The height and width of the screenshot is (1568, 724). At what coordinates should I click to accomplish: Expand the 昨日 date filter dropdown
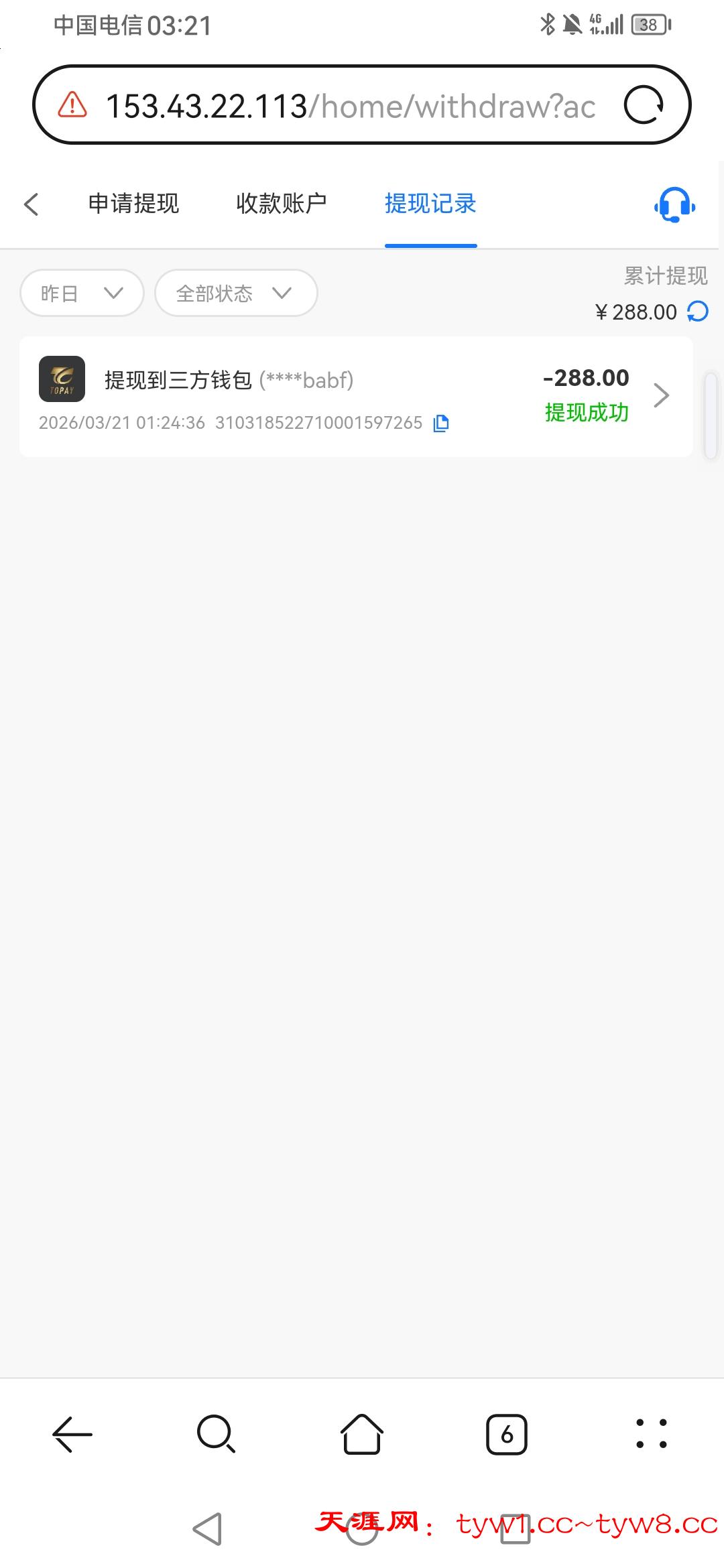pyautogui.click(x=82, y=293)
